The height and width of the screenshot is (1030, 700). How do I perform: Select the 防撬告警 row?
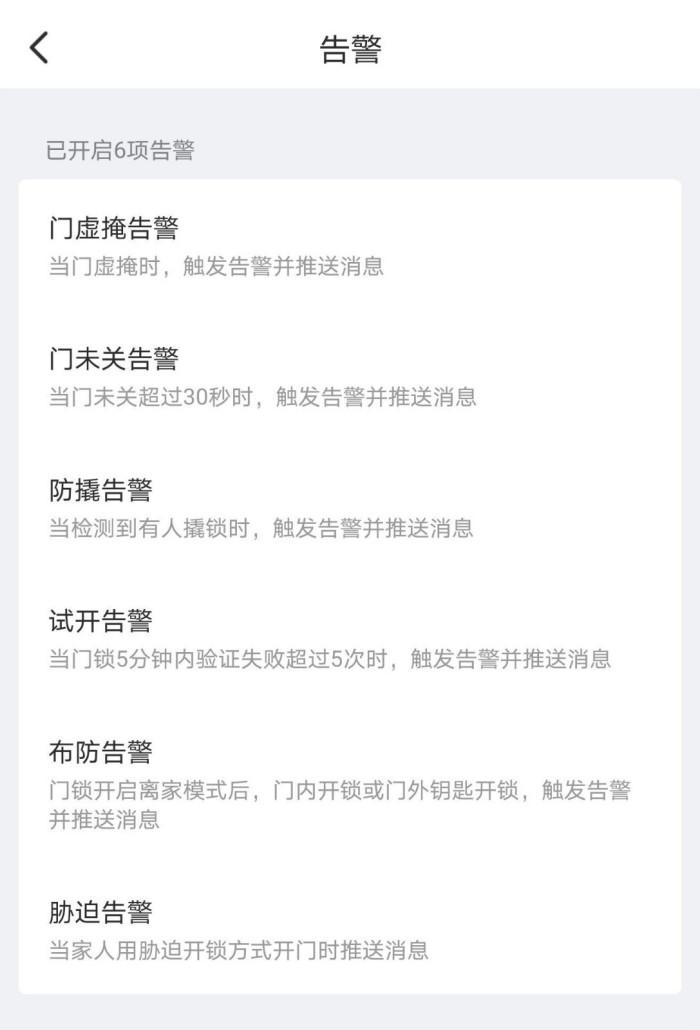pos(349,507)
